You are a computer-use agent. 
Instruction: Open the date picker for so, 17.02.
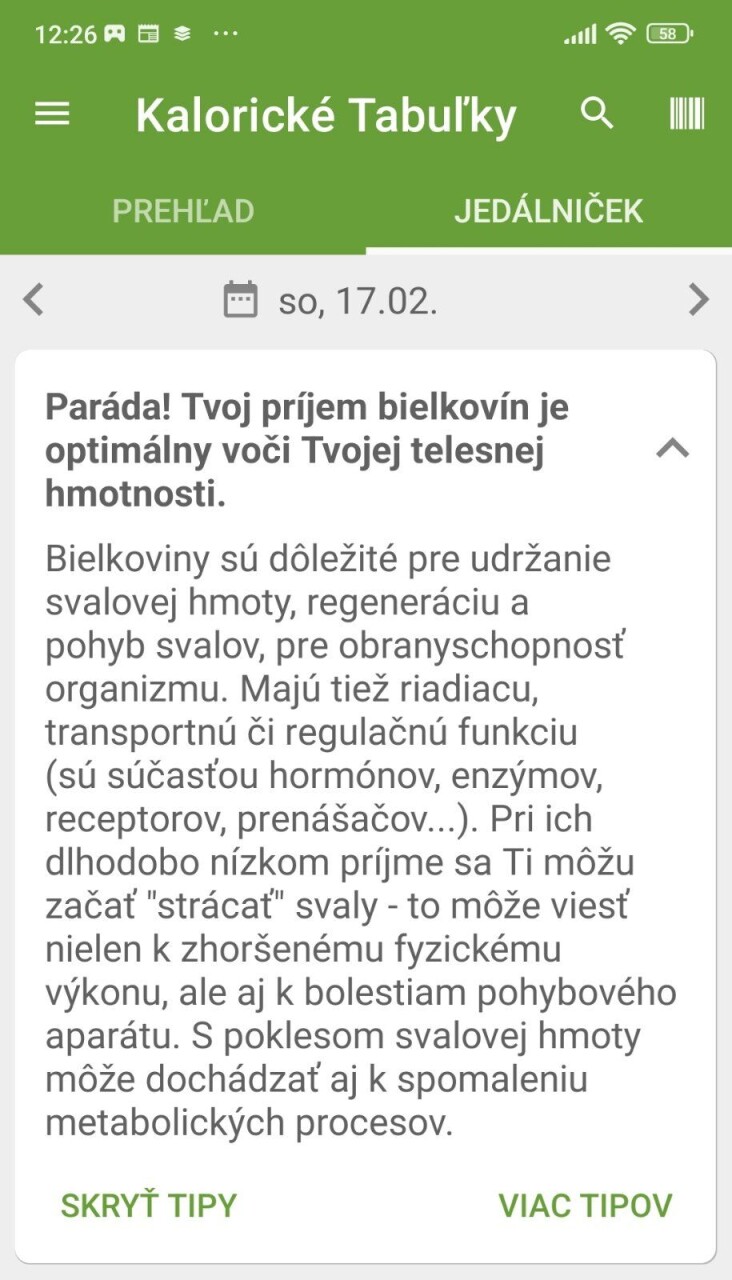click(x=330, y=300)
